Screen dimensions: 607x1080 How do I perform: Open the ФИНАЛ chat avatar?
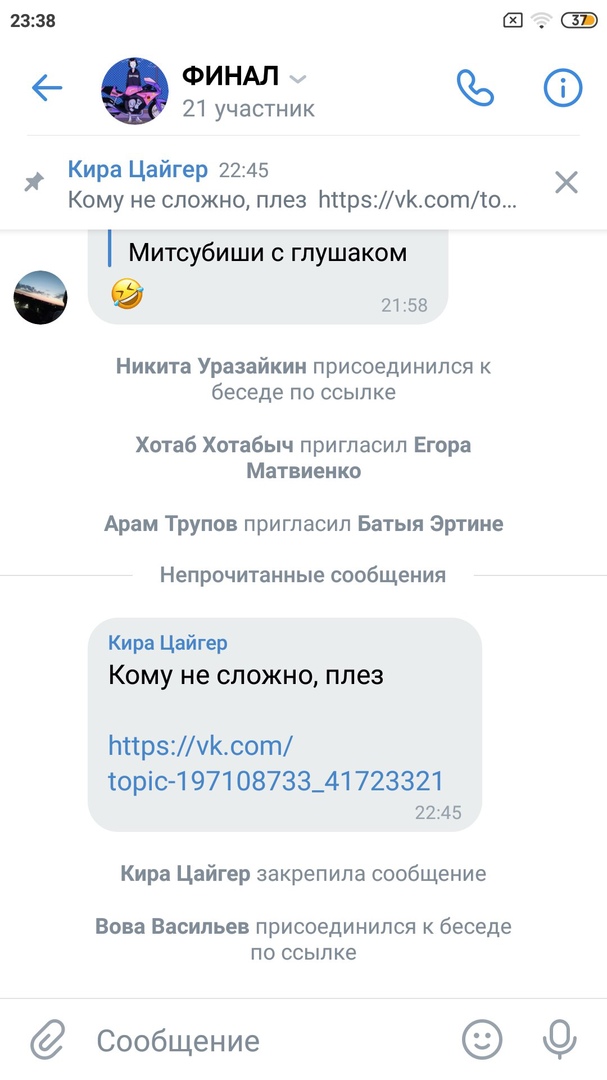click(x=135, y=90)
